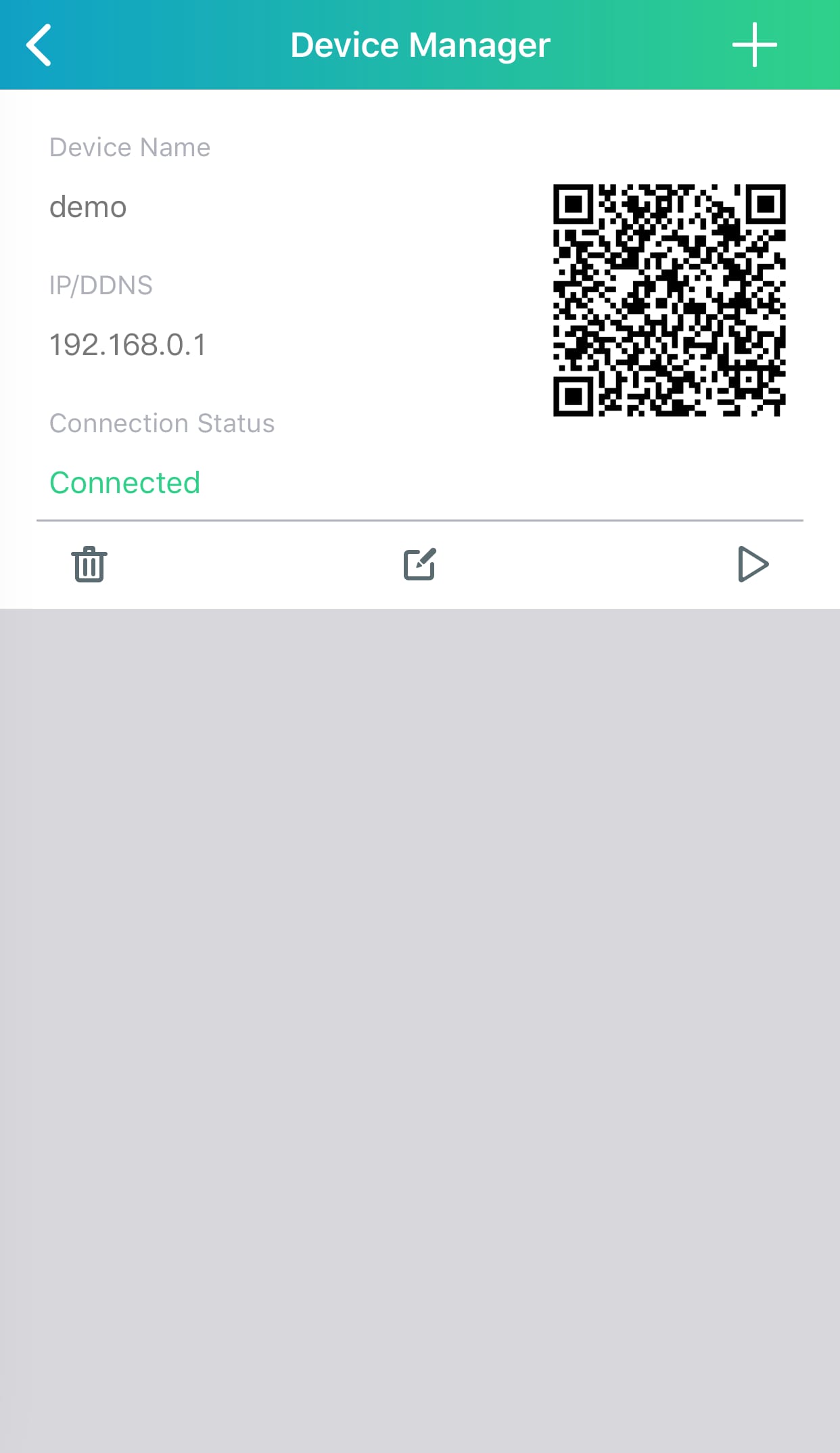Image resolution: width=840 pixels, height=1453 pixels.
Task: Select the Connection Status label
Action: click(162, 423)
